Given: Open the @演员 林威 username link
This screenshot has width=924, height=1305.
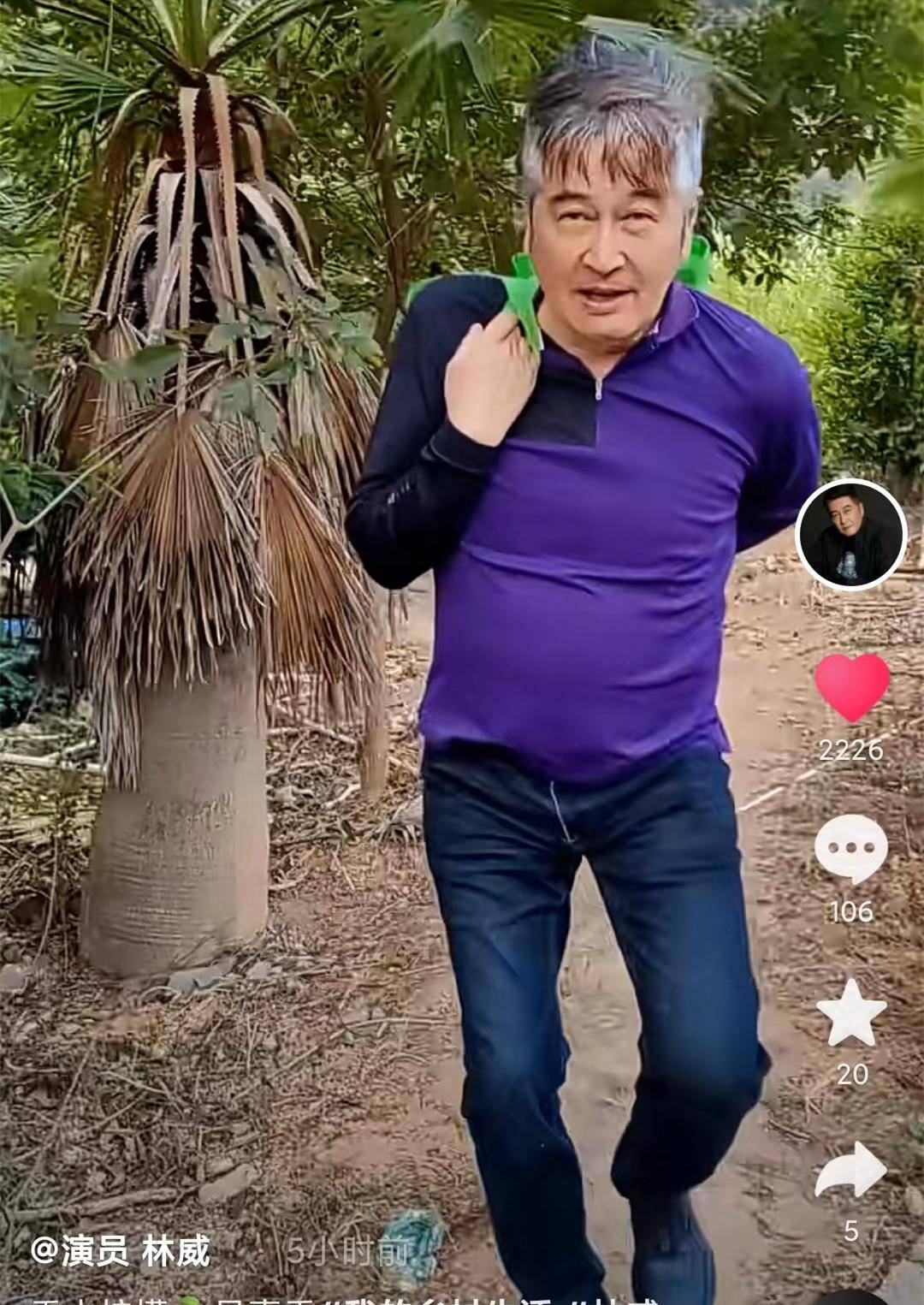Looking at the screenshot, I should (x=121, y=1251).
